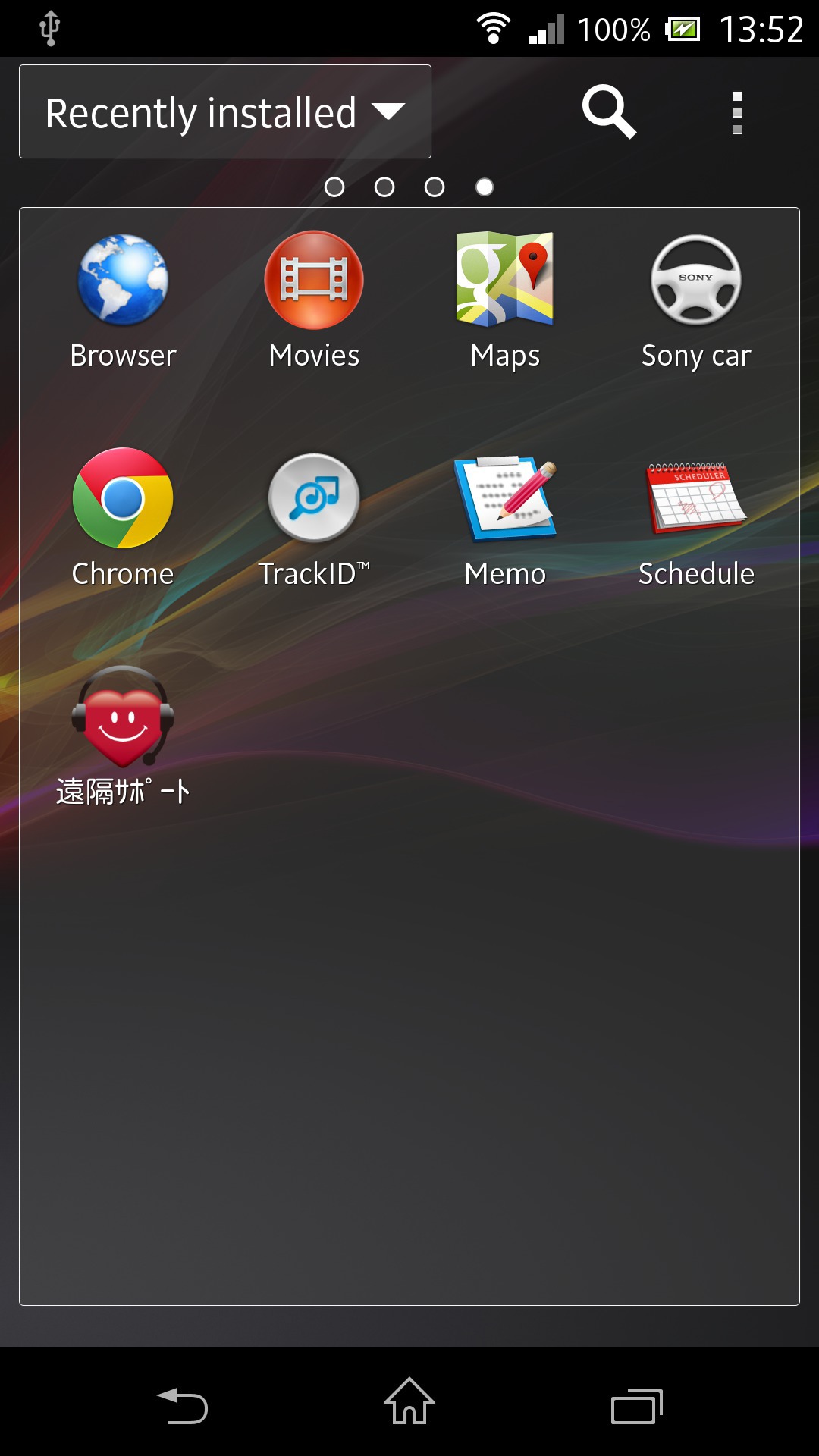Open the overflow menu

tap(736, 113)
